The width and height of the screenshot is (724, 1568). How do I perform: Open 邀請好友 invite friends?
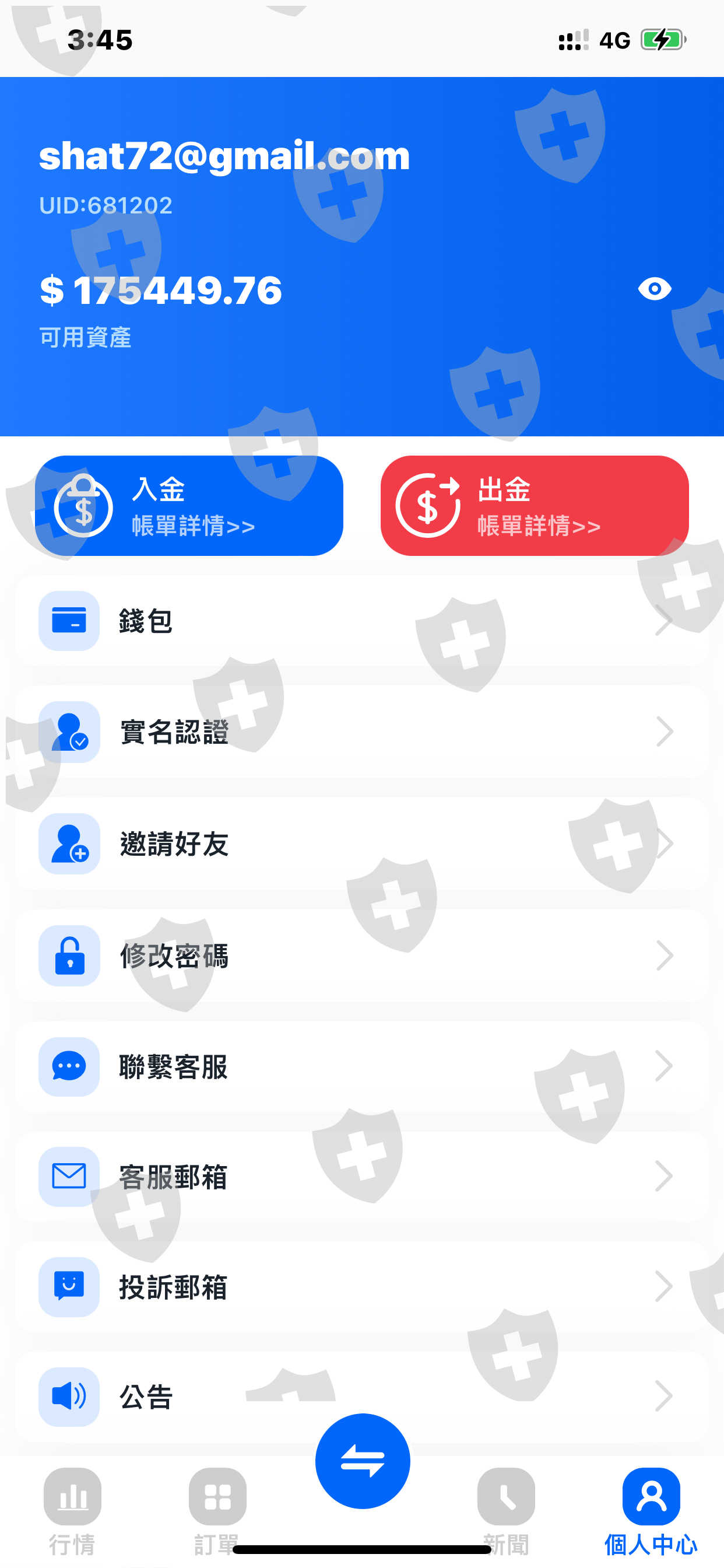(362, 843)
